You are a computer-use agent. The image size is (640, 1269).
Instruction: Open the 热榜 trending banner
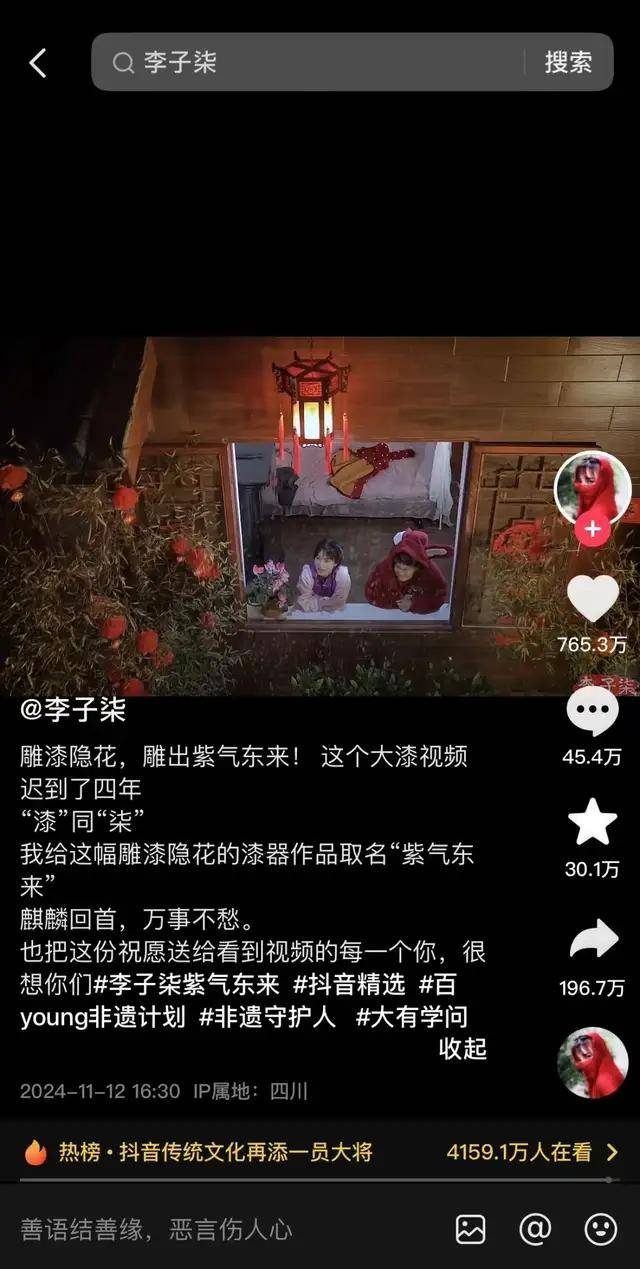click(320, 1152)
